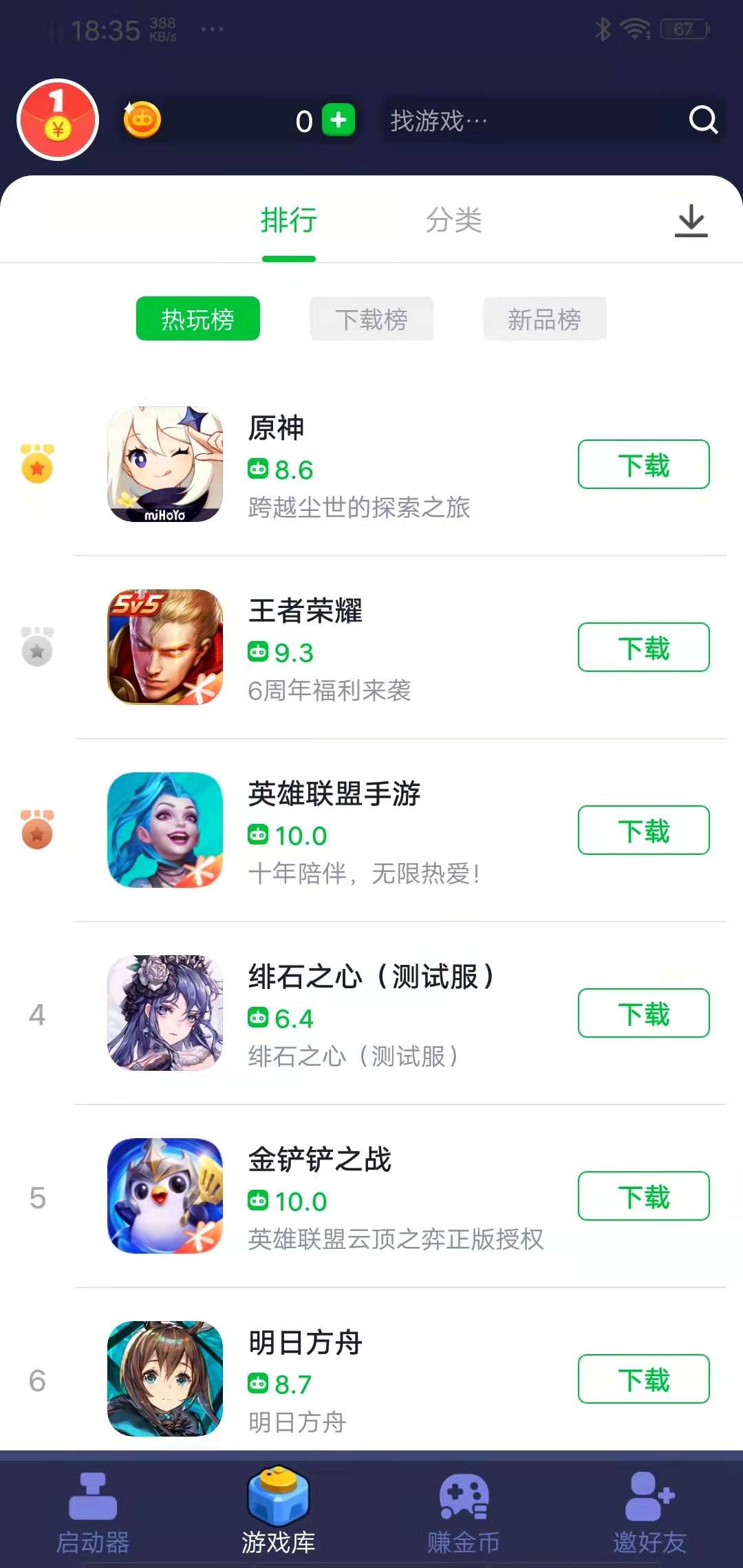Open the 英雄联盟手游 game icon

click(165, 830)
